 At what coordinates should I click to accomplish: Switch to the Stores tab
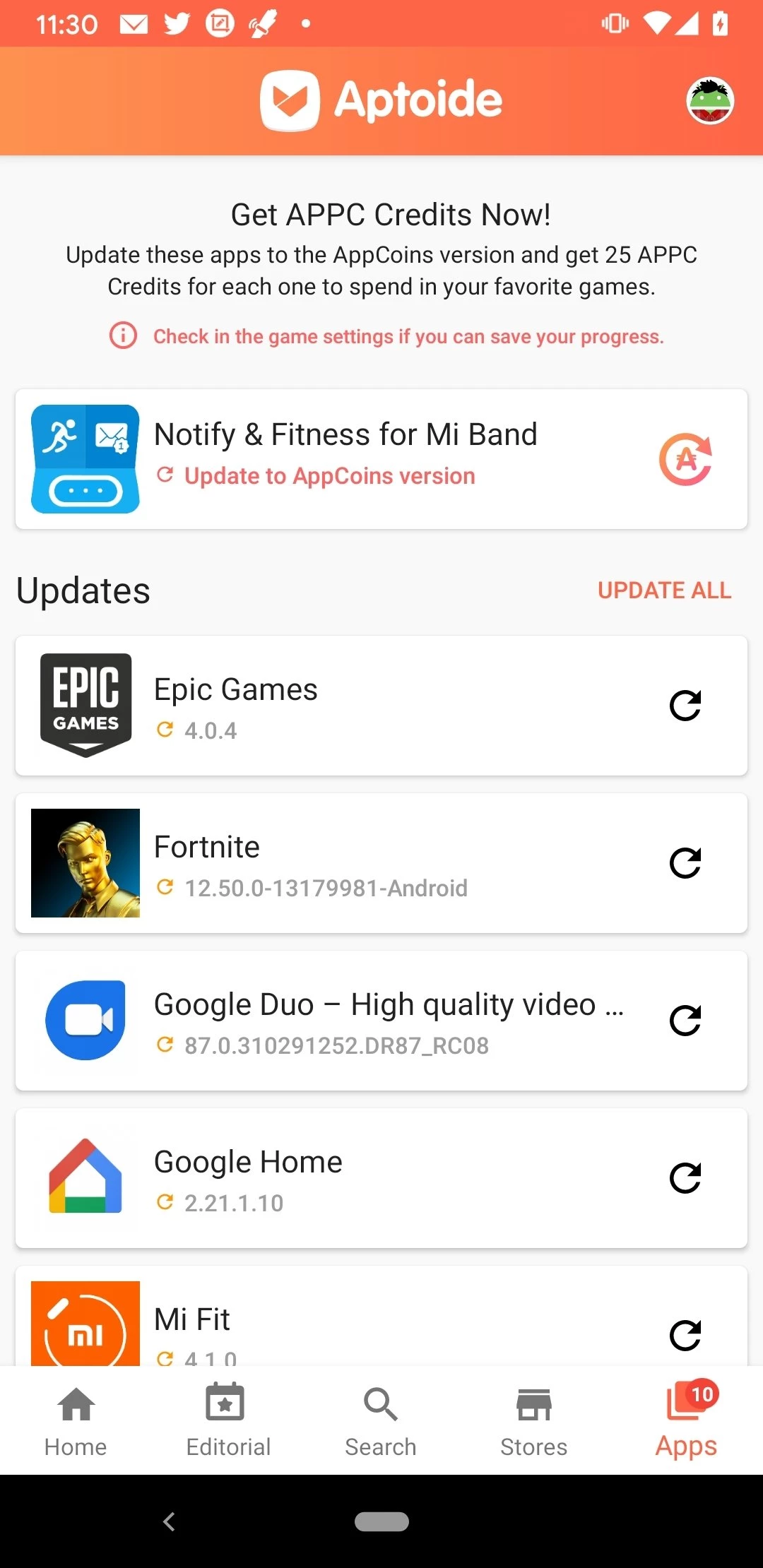pyautogui.click(x=533, y=1420)
